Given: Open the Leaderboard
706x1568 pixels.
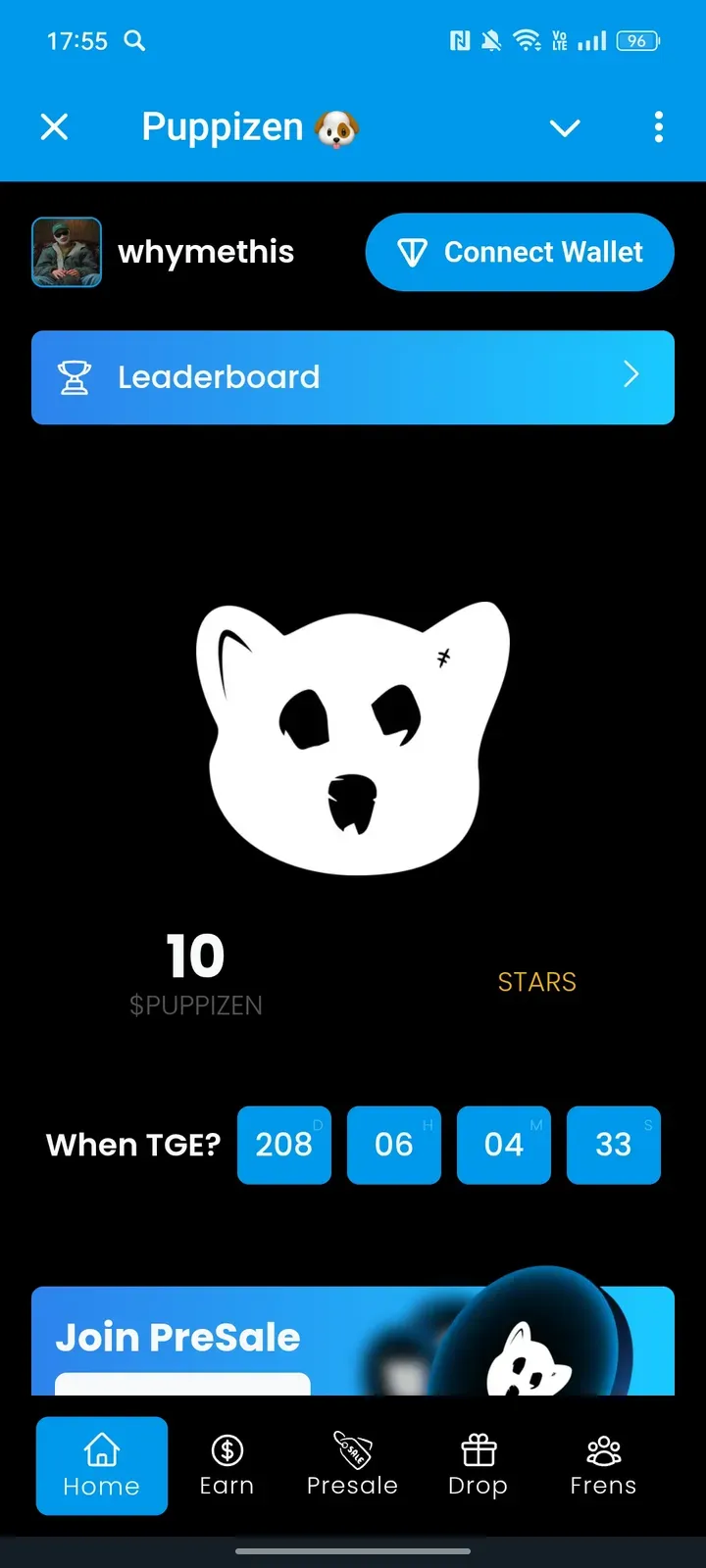Looking at the screenshot, I should [353, 377].
